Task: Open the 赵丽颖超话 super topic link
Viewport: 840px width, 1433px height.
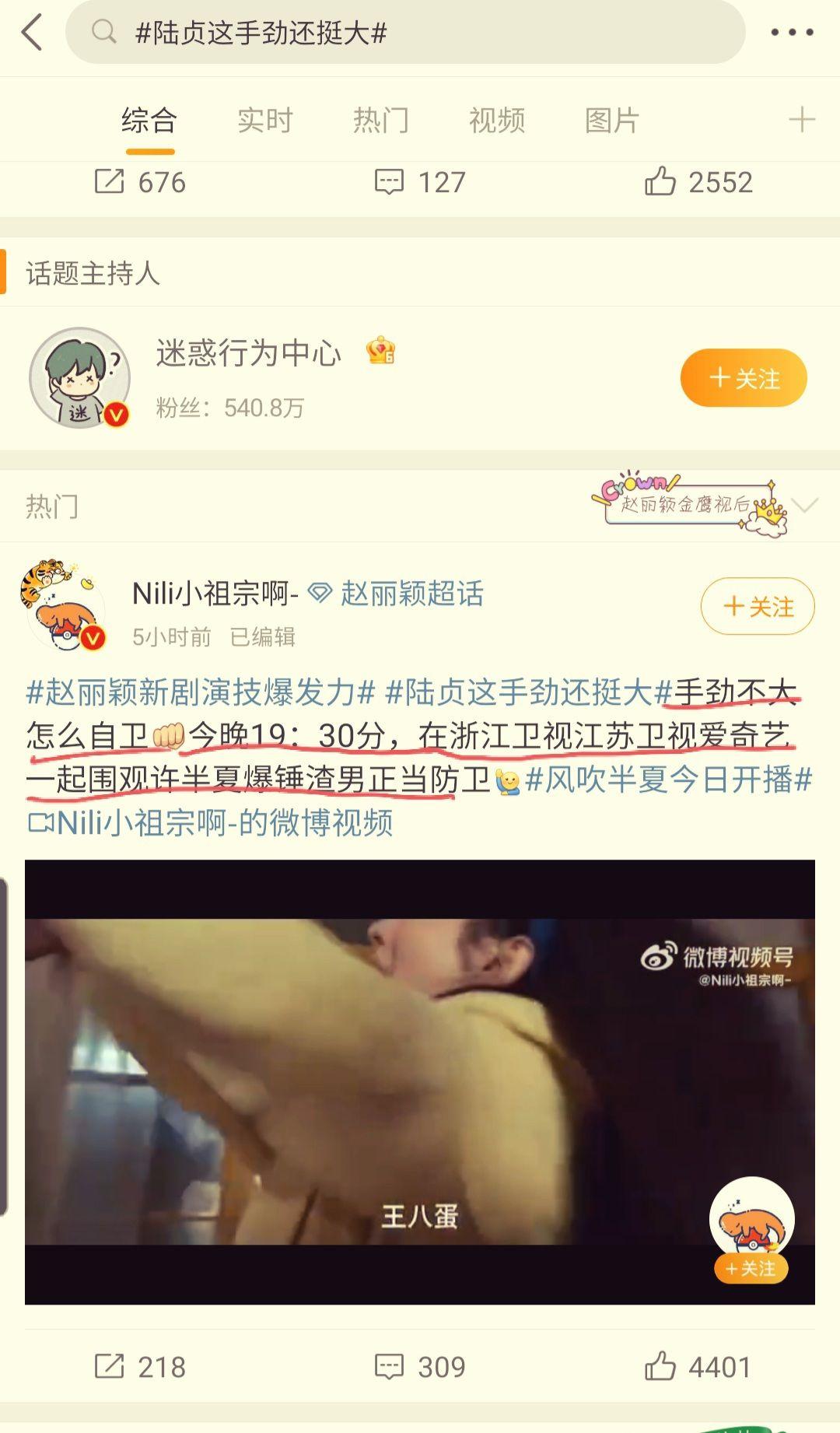Action: point(411,594)
